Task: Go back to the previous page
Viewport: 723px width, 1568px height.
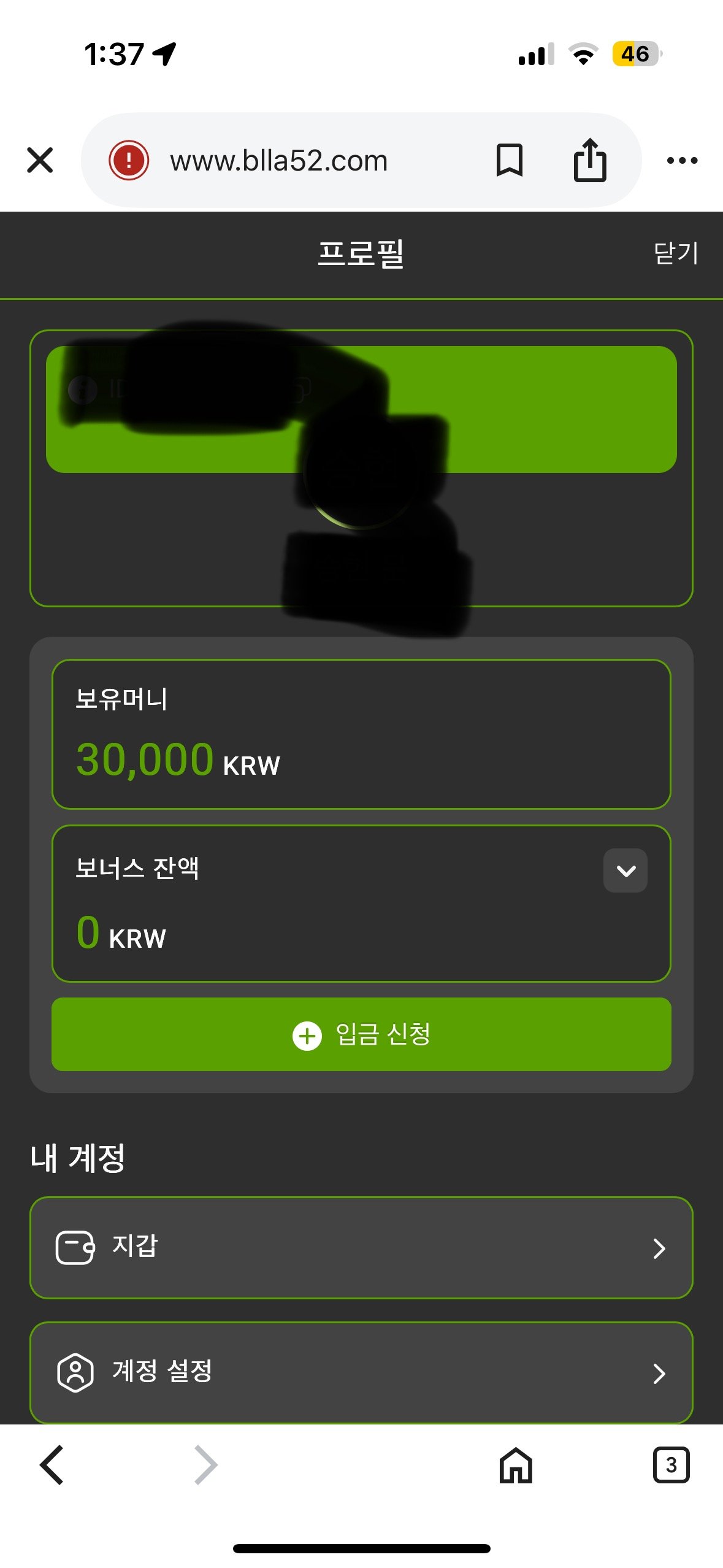Action: tap(52, 1465)
